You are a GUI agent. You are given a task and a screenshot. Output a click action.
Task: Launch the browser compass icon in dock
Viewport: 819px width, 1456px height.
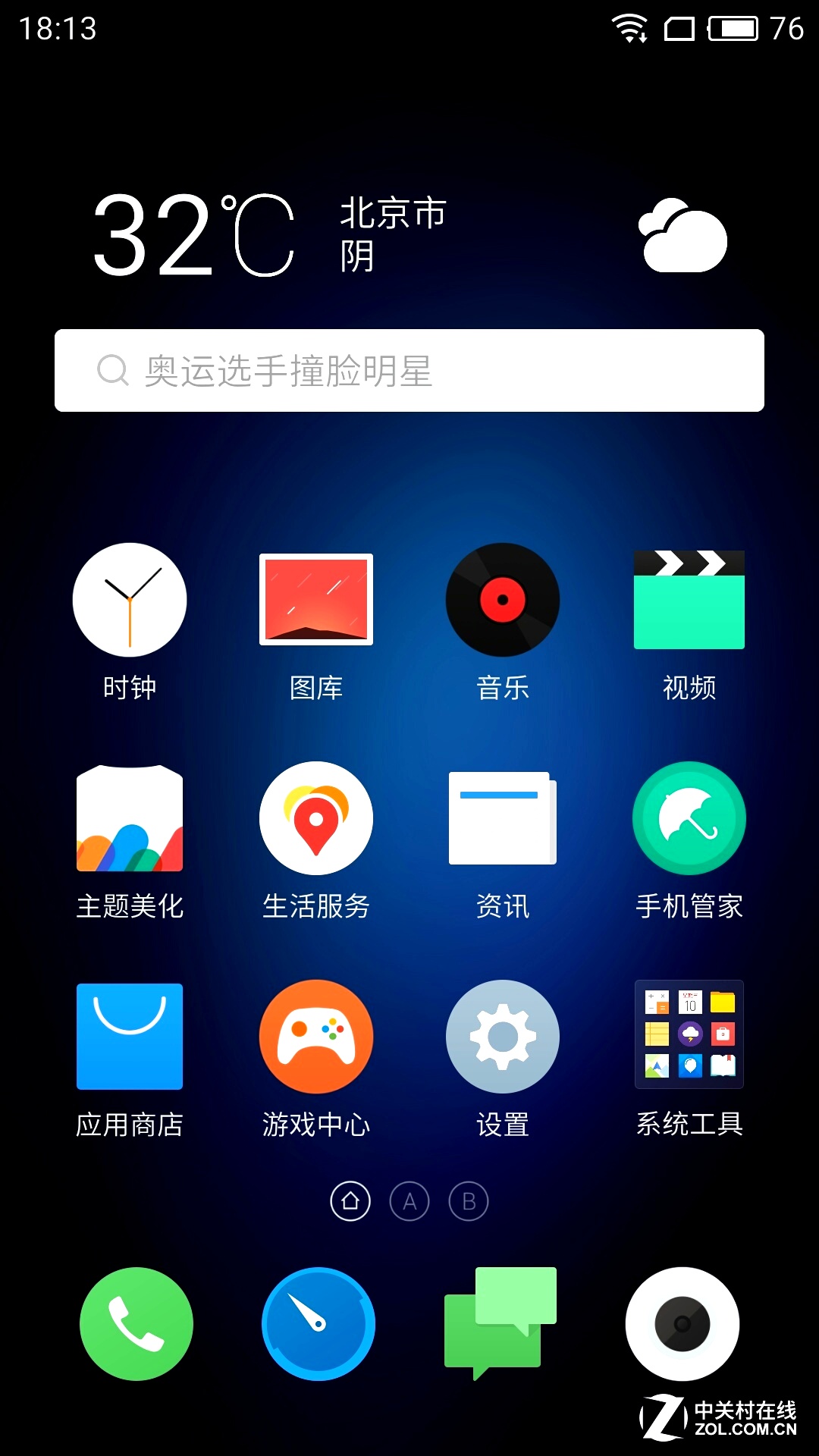318,1324
